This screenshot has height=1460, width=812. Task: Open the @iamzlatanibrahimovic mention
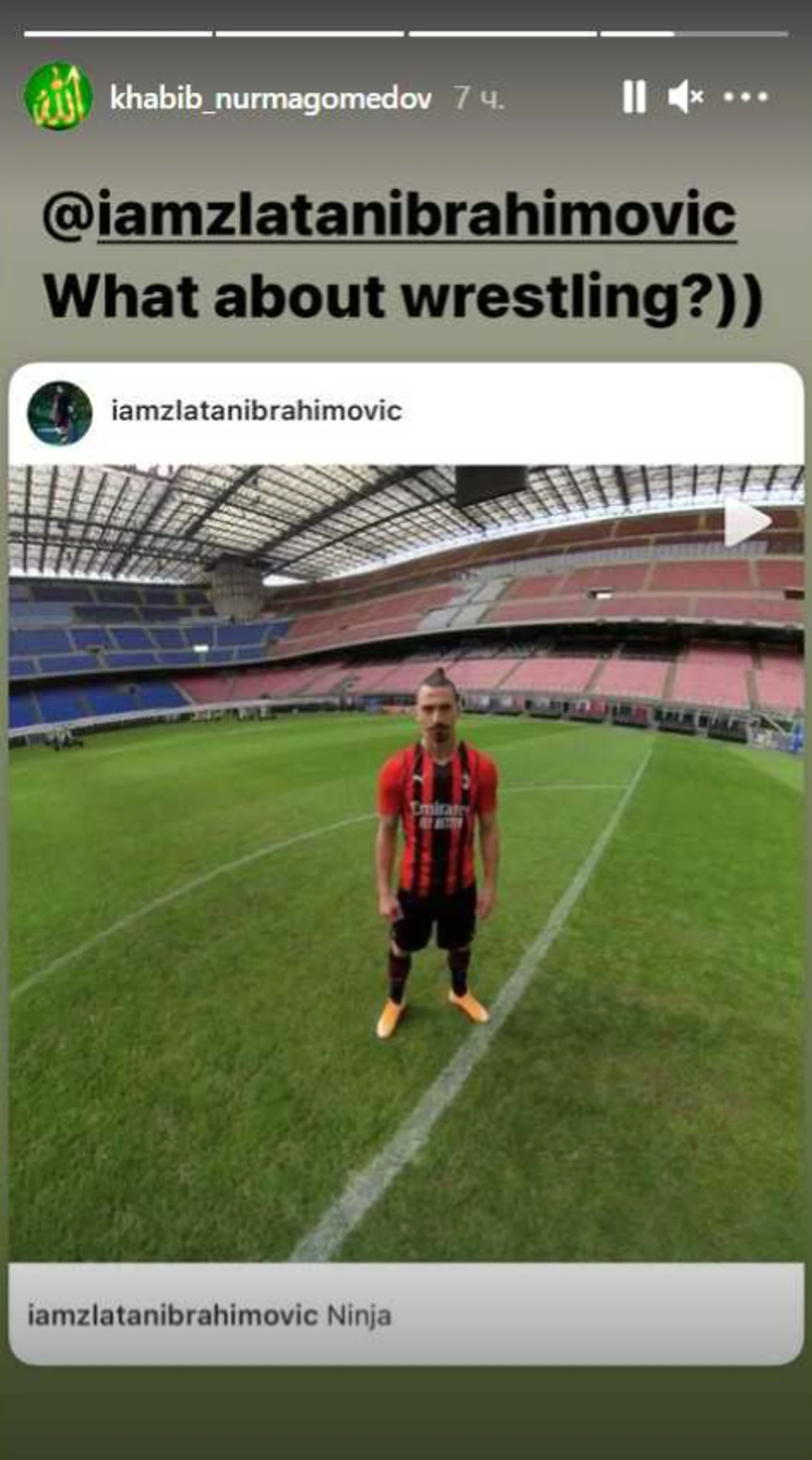point(390,216)
